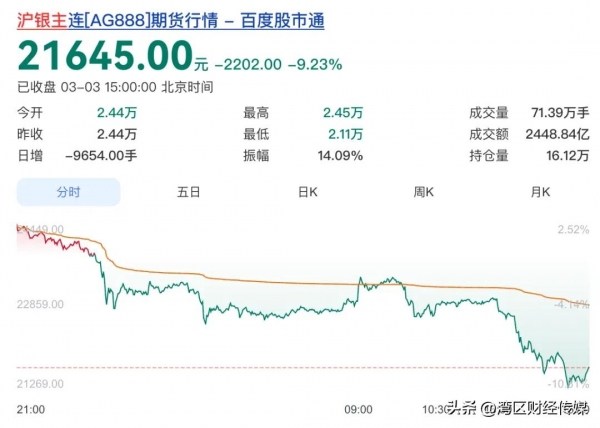Show the 日K chart
The height and width of the screenshot is (428, 600).
[307, 191]
